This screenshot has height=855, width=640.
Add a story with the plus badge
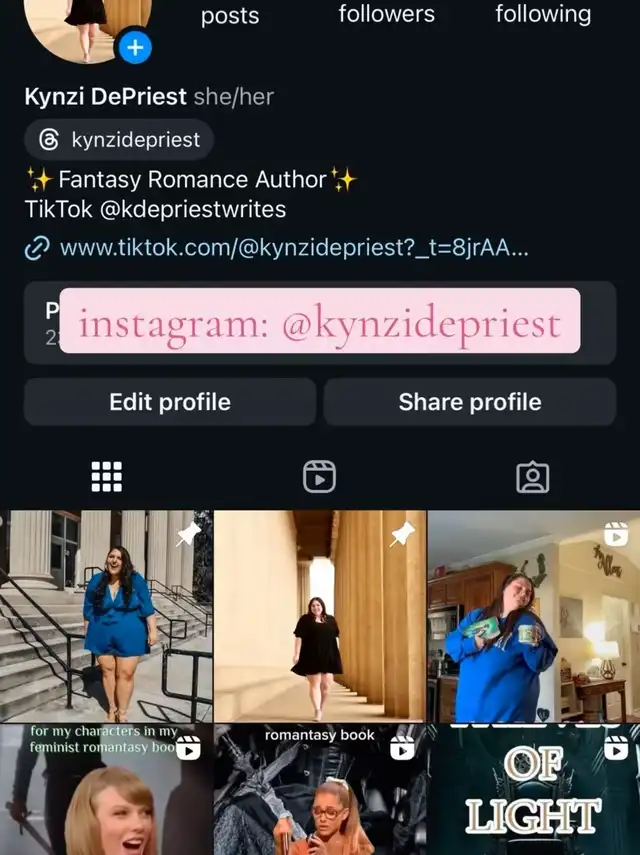click(134, 47)
